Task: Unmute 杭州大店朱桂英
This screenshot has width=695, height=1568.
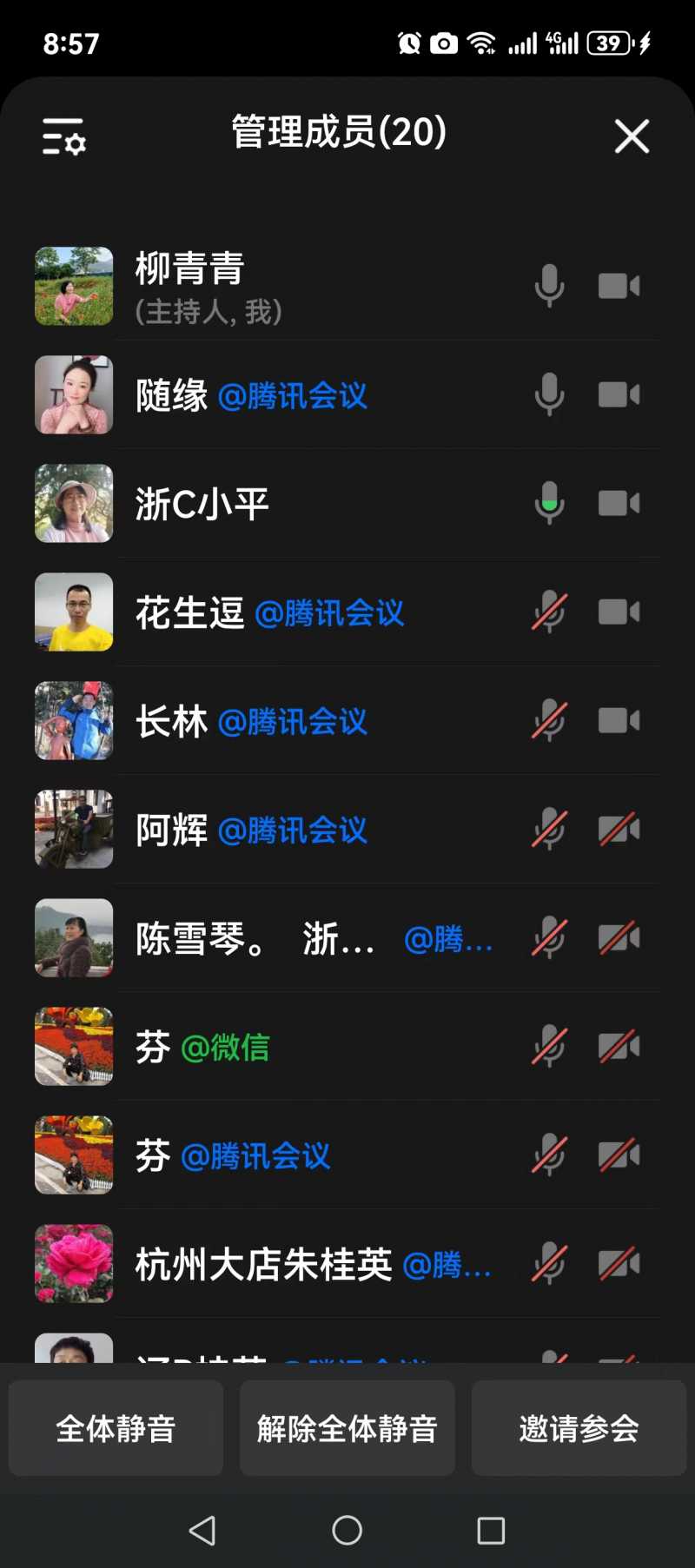Action: pos(549,1264)
